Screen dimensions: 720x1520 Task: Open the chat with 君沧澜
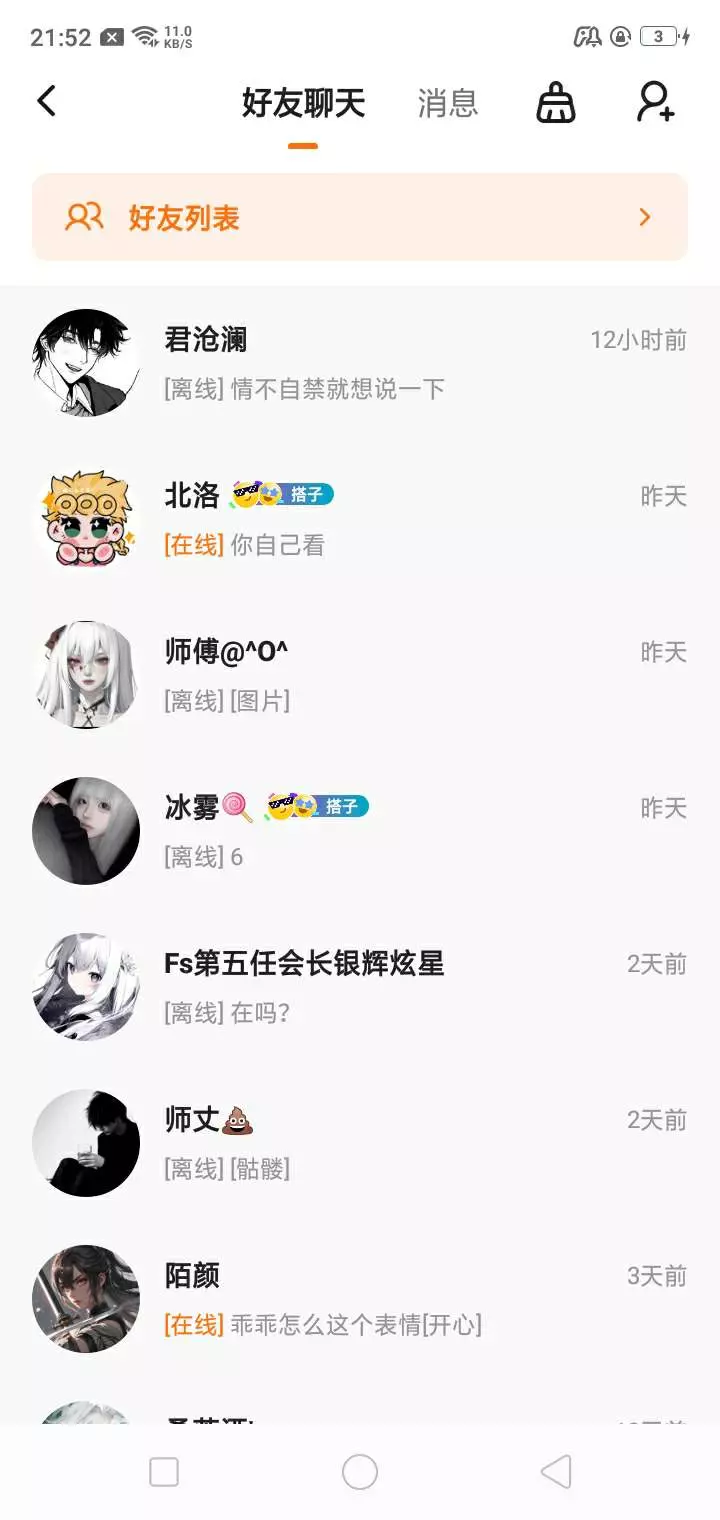pos(360,363)
